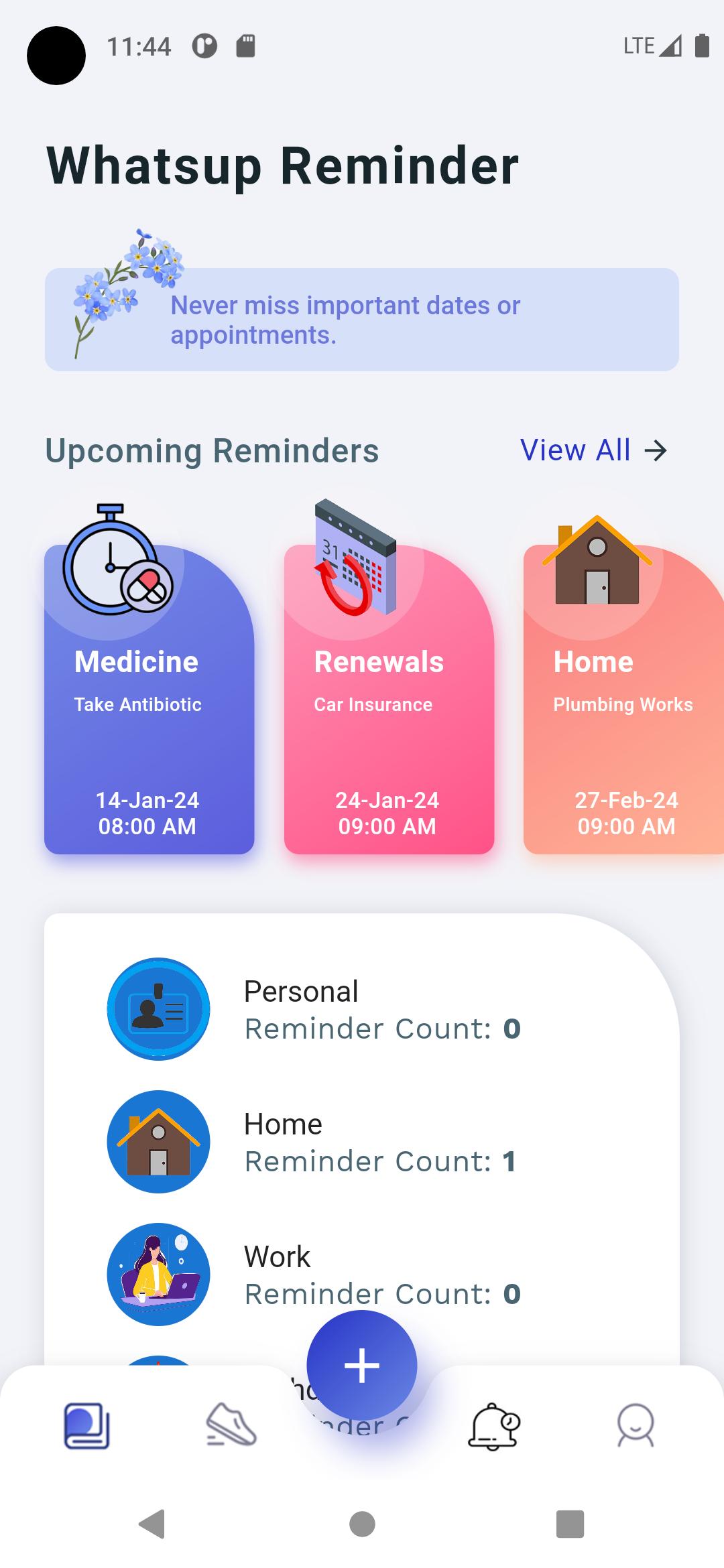Image resolution: width=724 pixels, height=1568 pixels.
Task: Go back using system back button
Action: tap(152, 1524)
